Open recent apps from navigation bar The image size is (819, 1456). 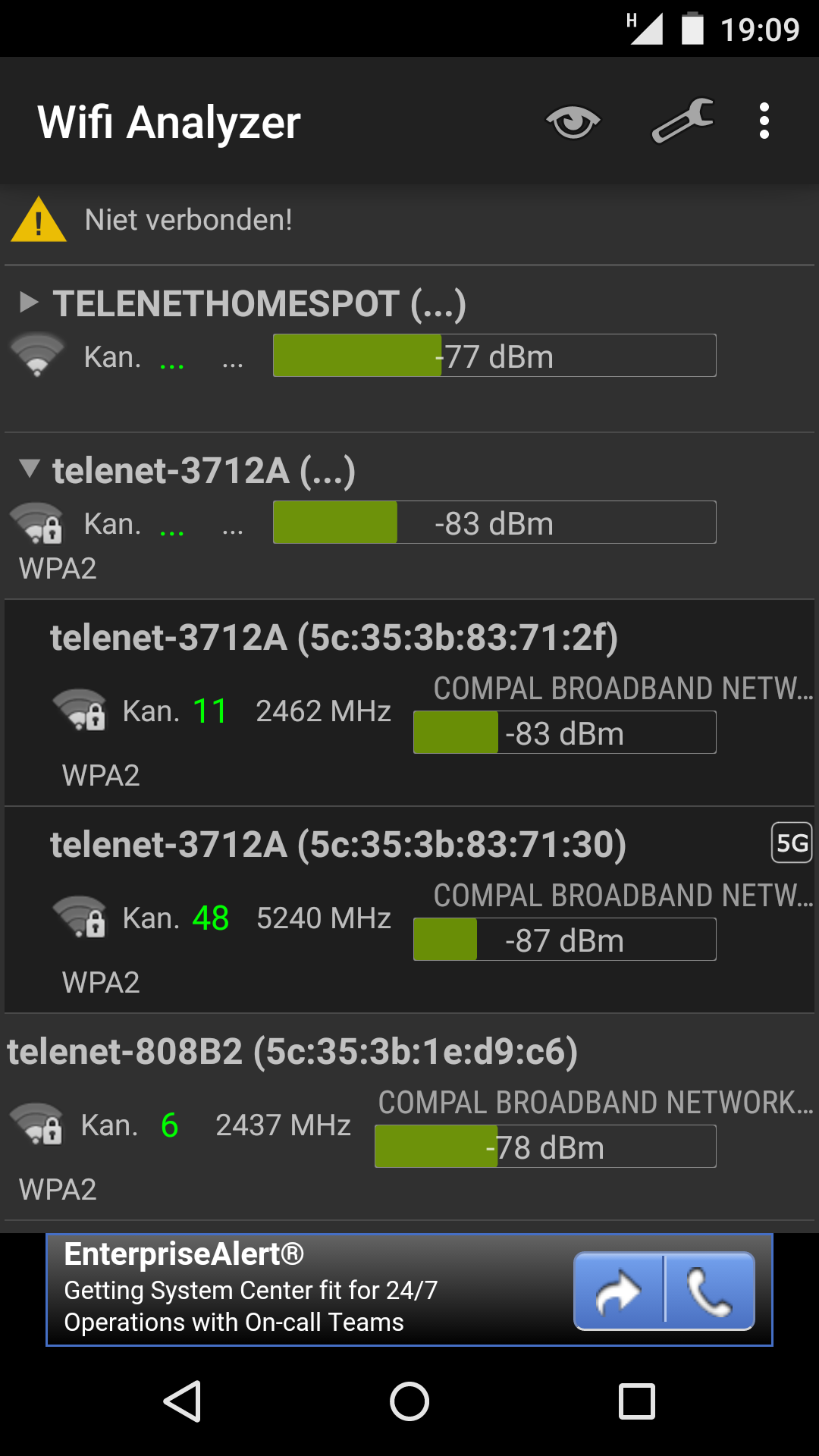637,1401
